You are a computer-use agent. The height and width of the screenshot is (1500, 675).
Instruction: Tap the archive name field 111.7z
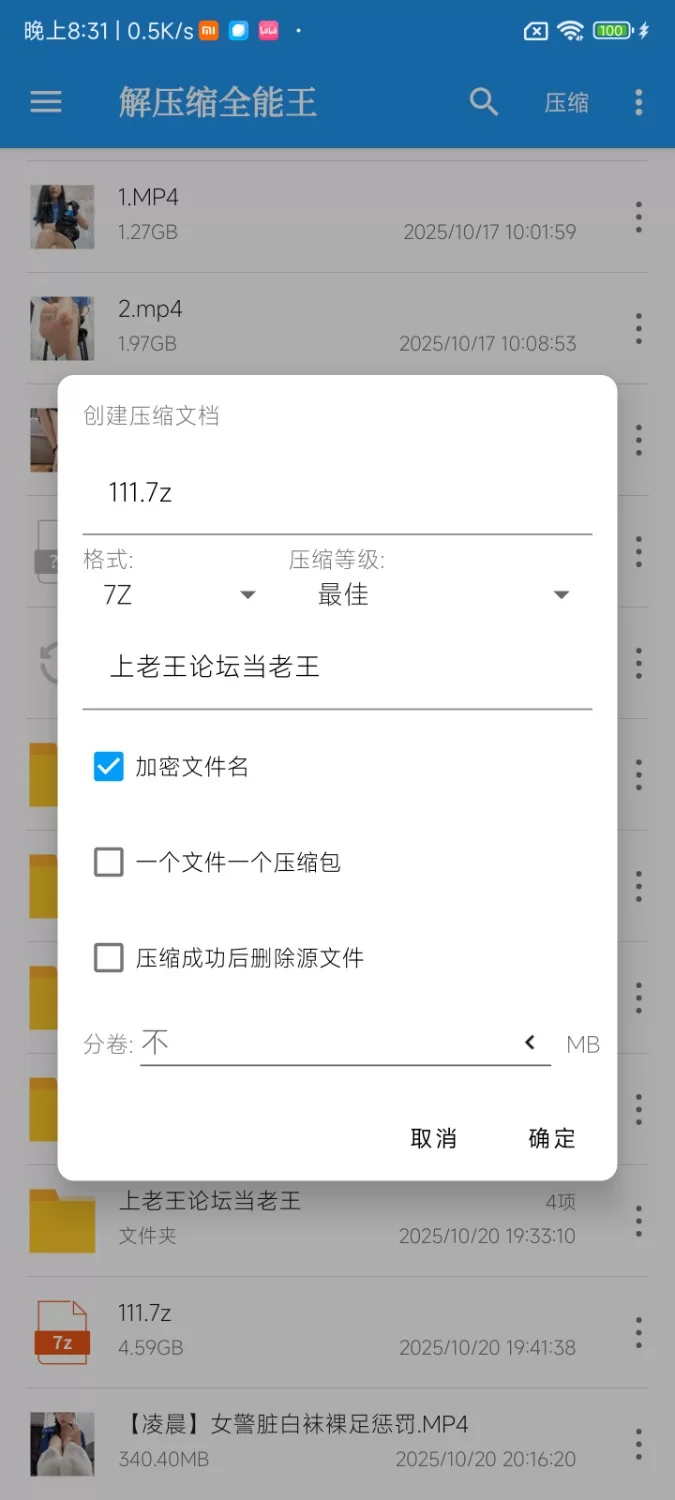pyautogui.click(x=337, y=493)
